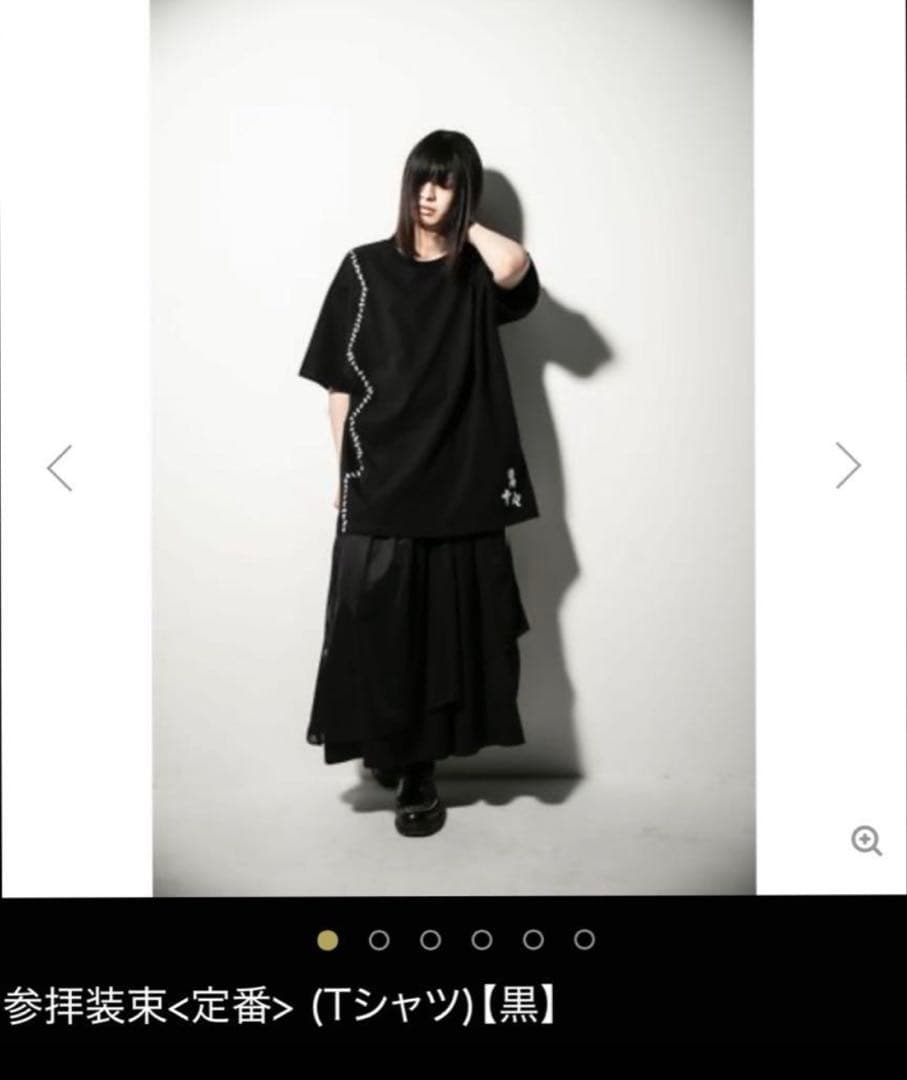Jump to the fifth image dot

pos(534,939)
